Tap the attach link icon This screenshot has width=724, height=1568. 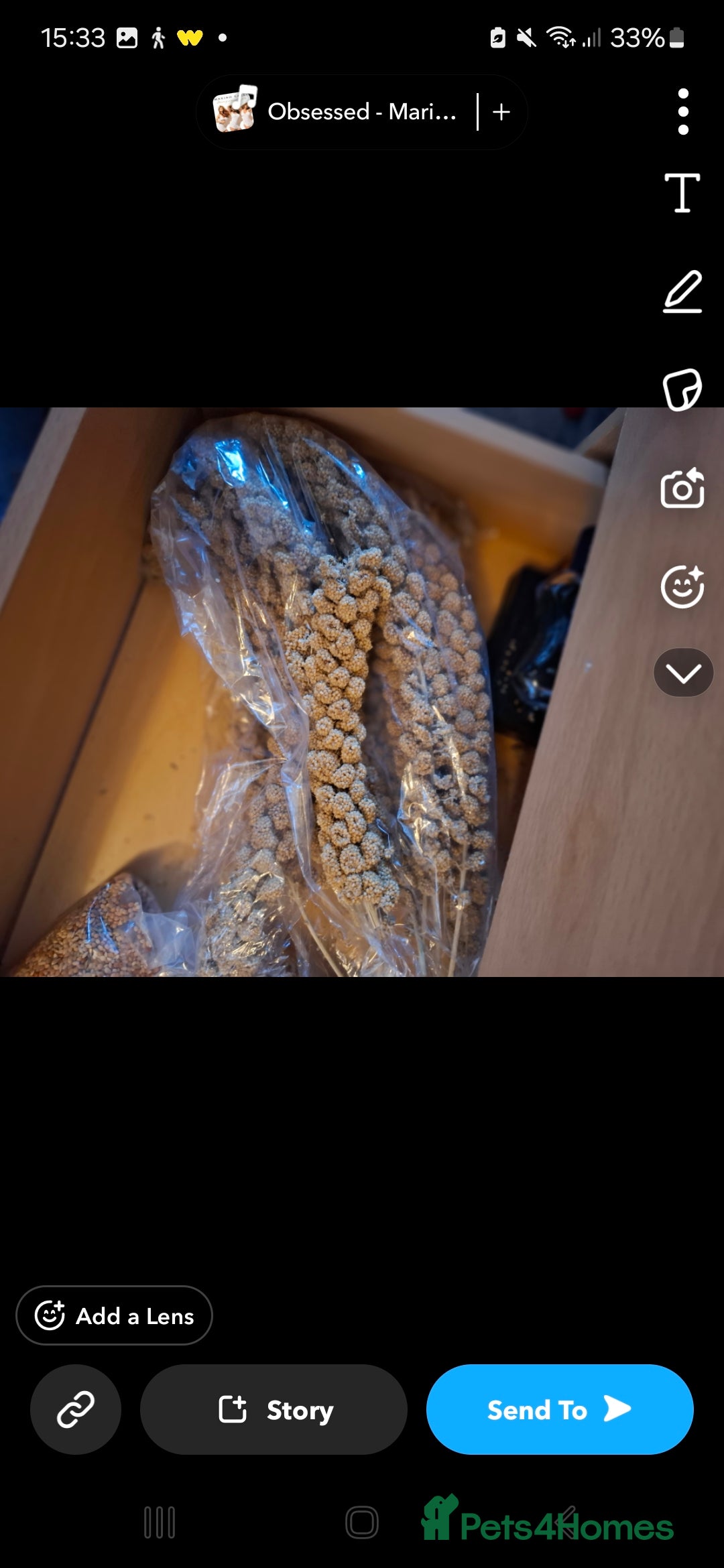(x=76, y=1409)
